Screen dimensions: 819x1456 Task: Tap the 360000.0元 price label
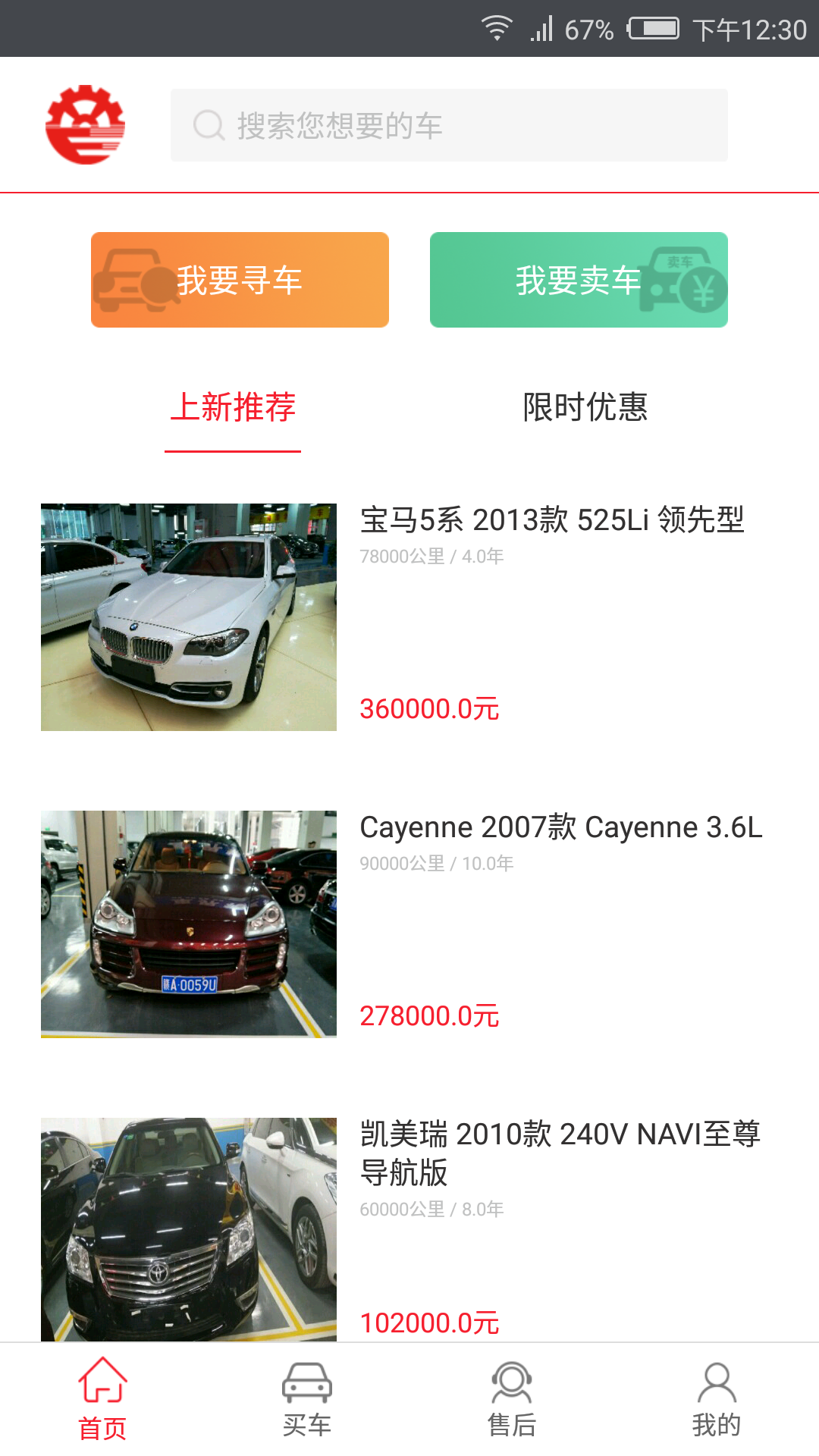click(x=430, y=709)
